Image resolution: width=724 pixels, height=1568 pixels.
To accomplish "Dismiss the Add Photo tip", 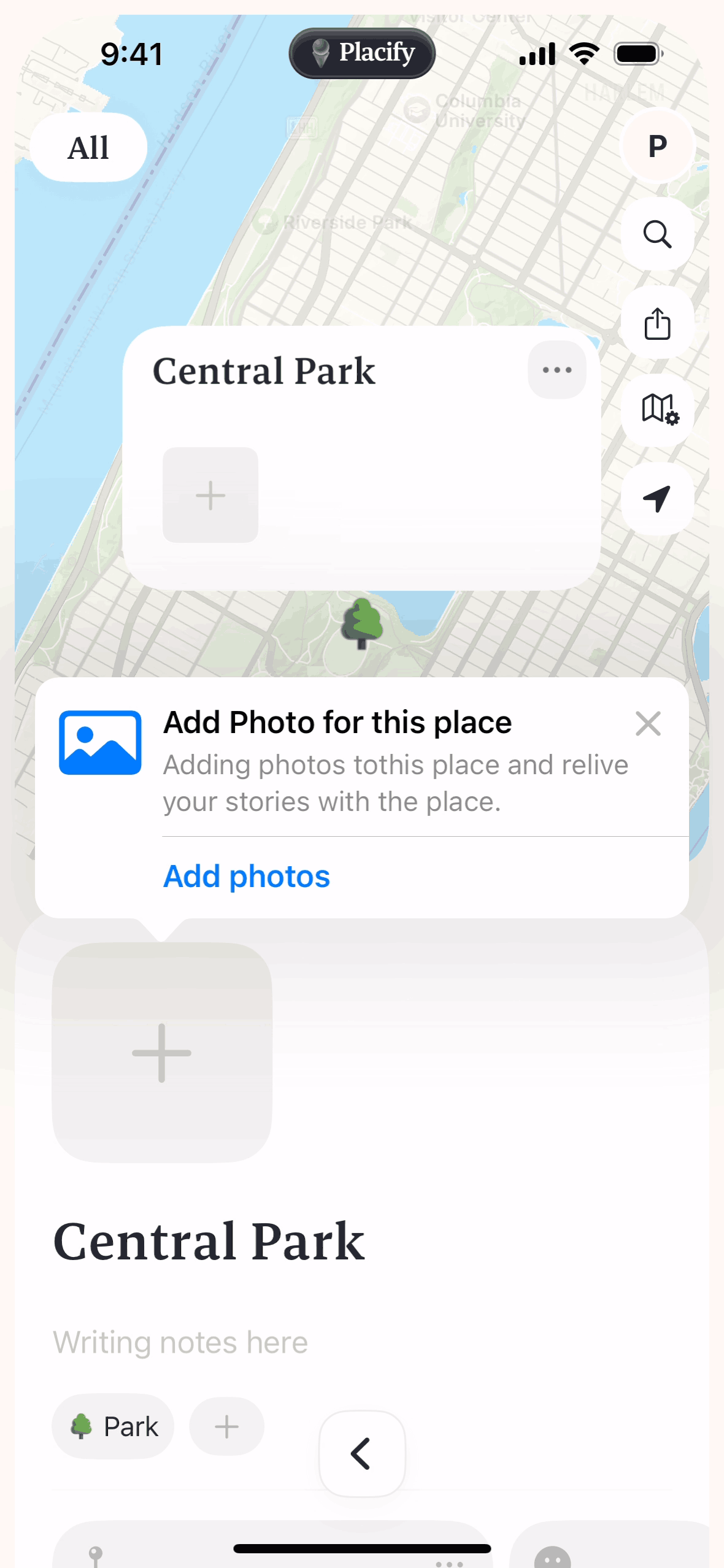I will click(x=647, y=724).
